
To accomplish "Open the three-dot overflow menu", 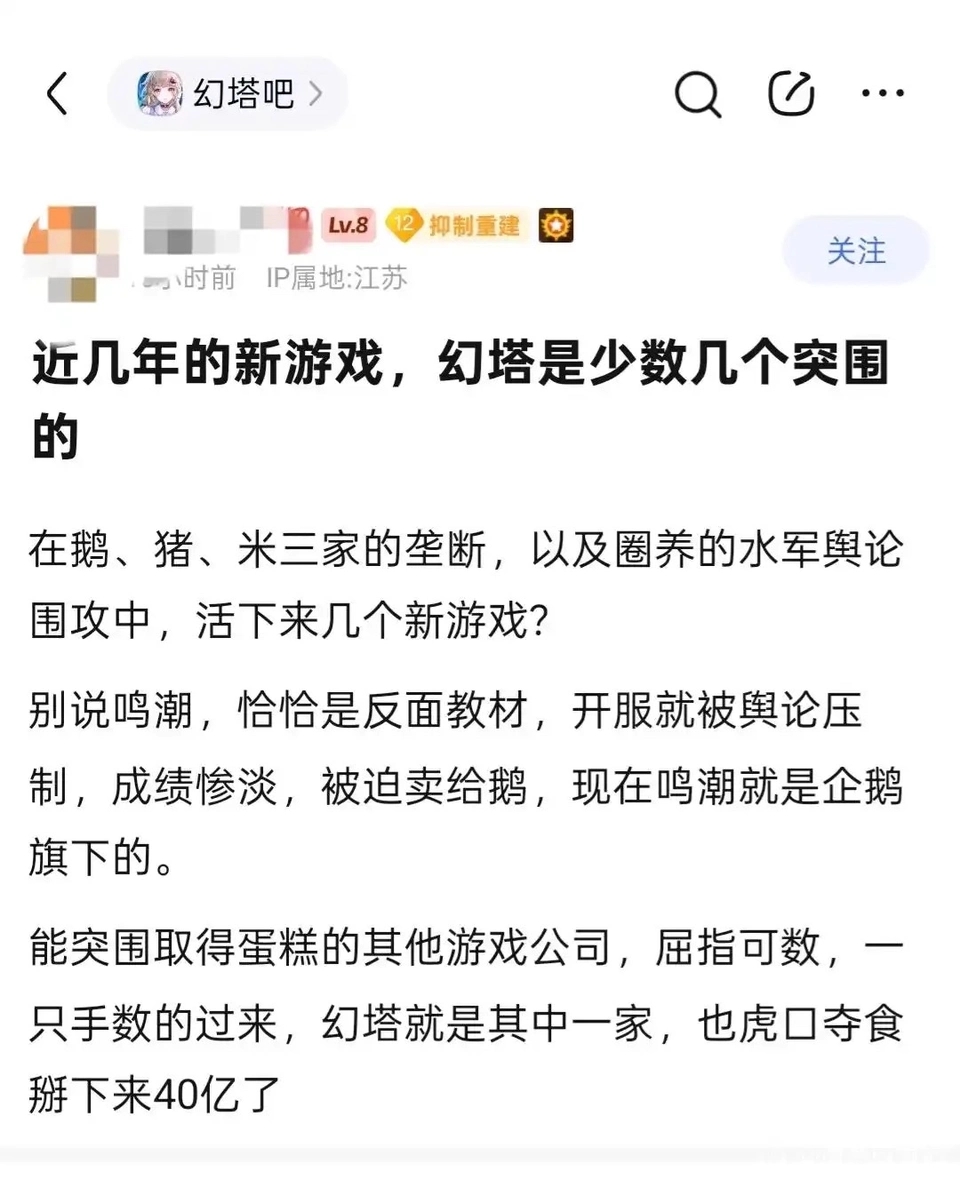I will tap(882, 94).
